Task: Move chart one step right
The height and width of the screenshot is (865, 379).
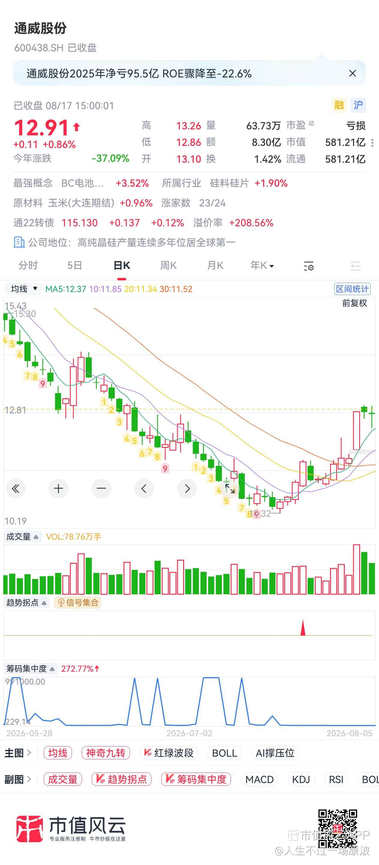Action: pyautogui.click(x=187, y=488)
